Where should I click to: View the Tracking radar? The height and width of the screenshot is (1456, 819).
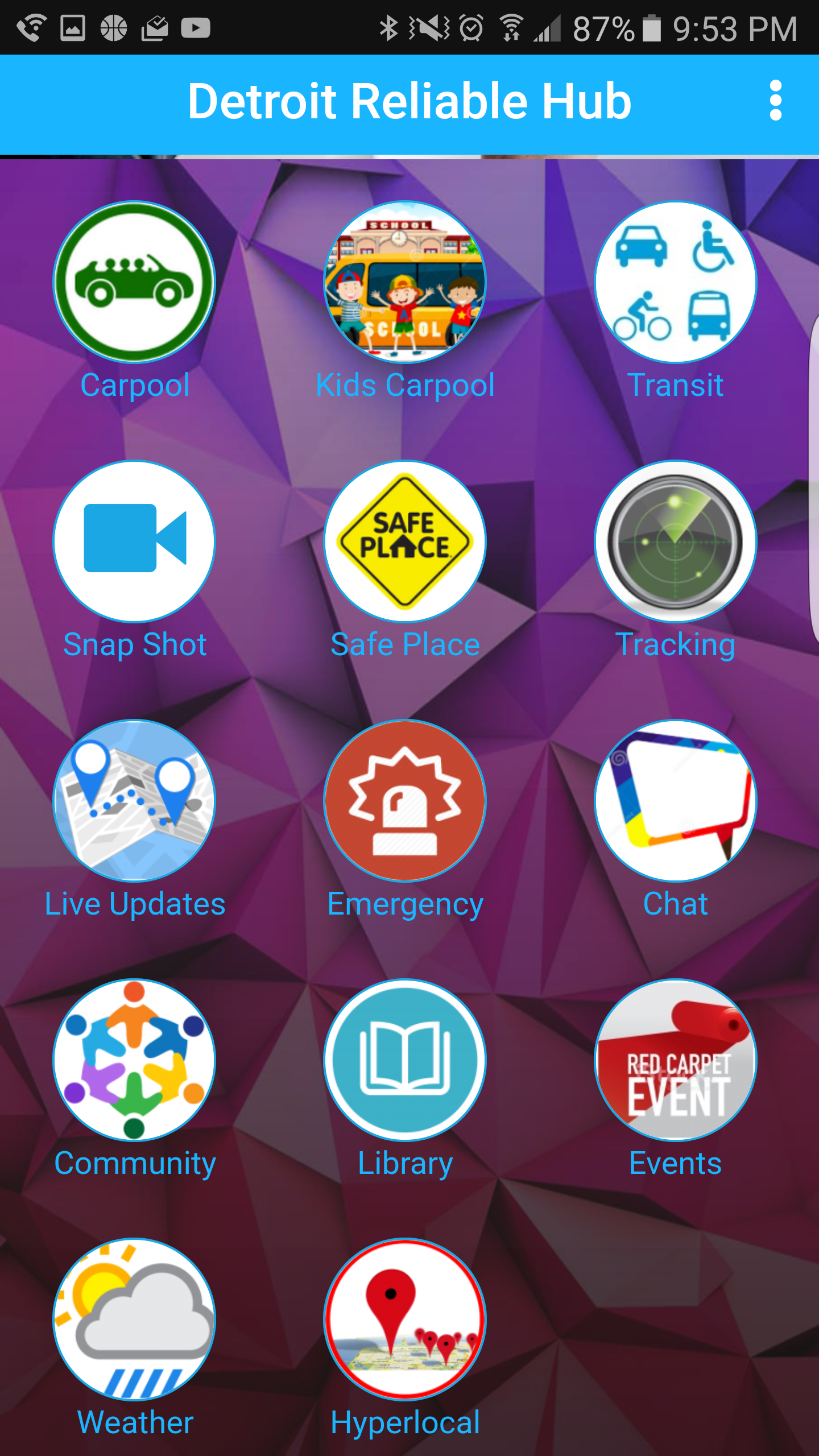tap(675, 541)
